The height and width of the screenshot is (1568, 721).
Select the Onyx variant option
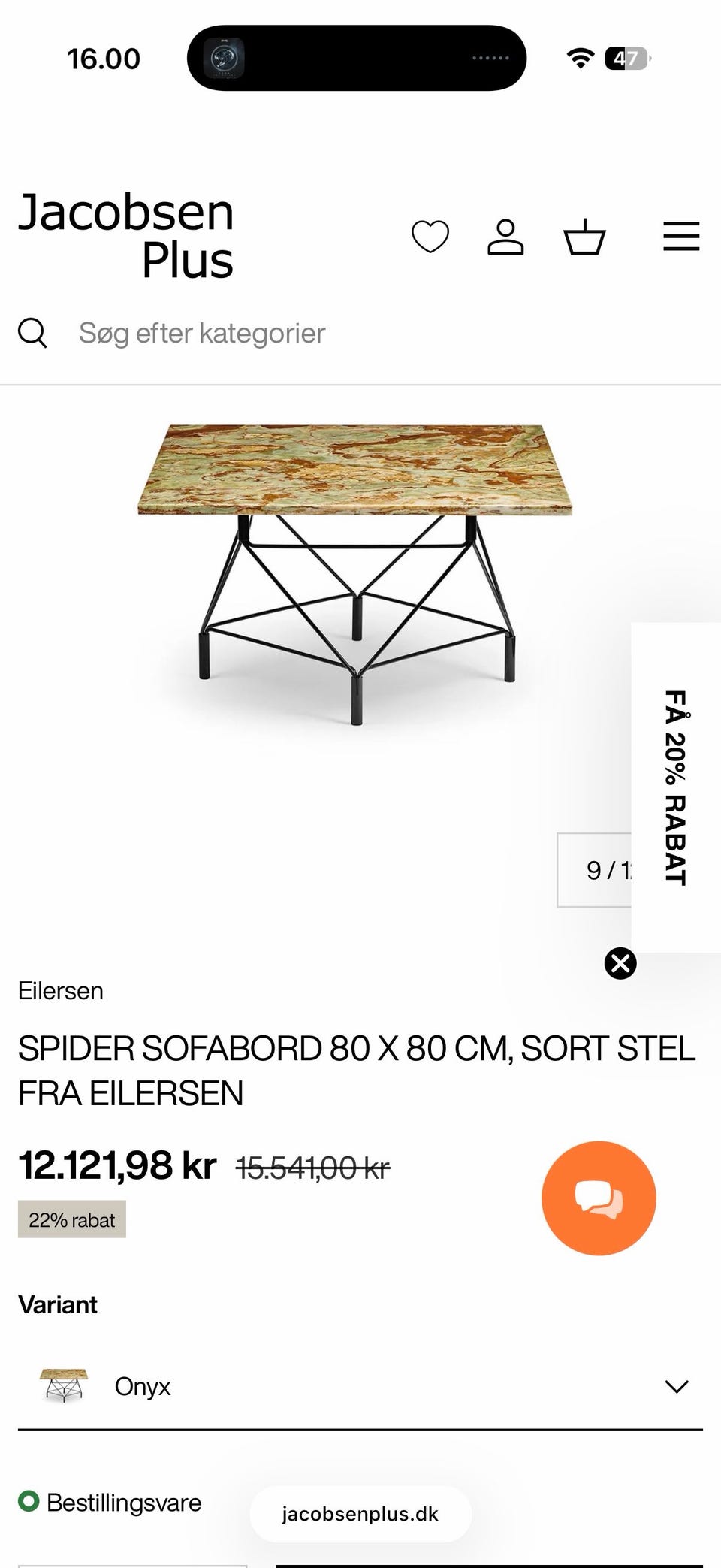142,1386
